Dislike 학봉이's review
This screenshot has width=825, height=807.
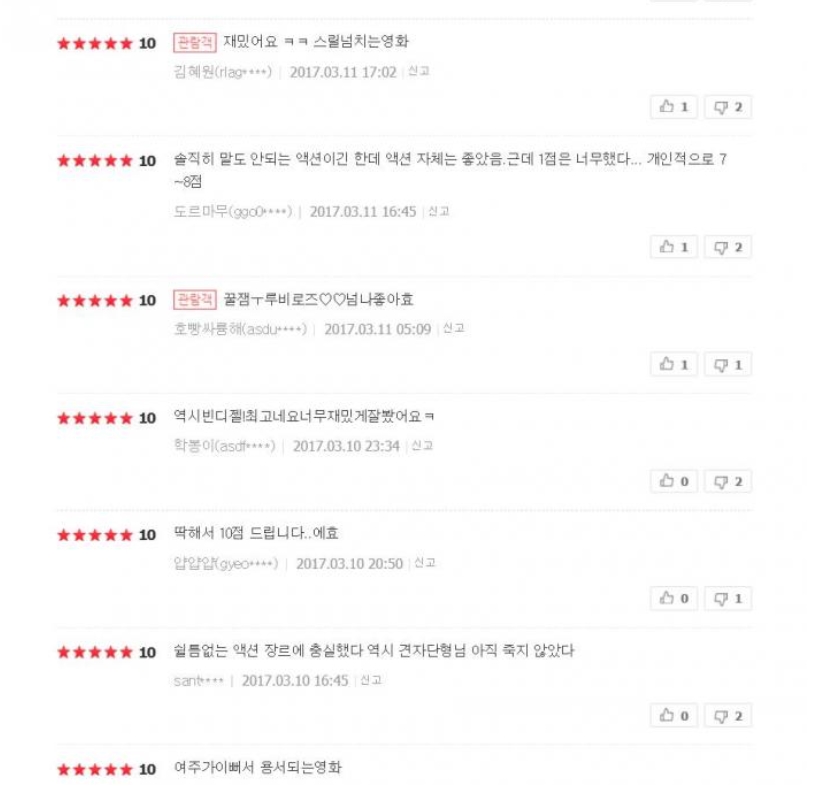point(728,482)
